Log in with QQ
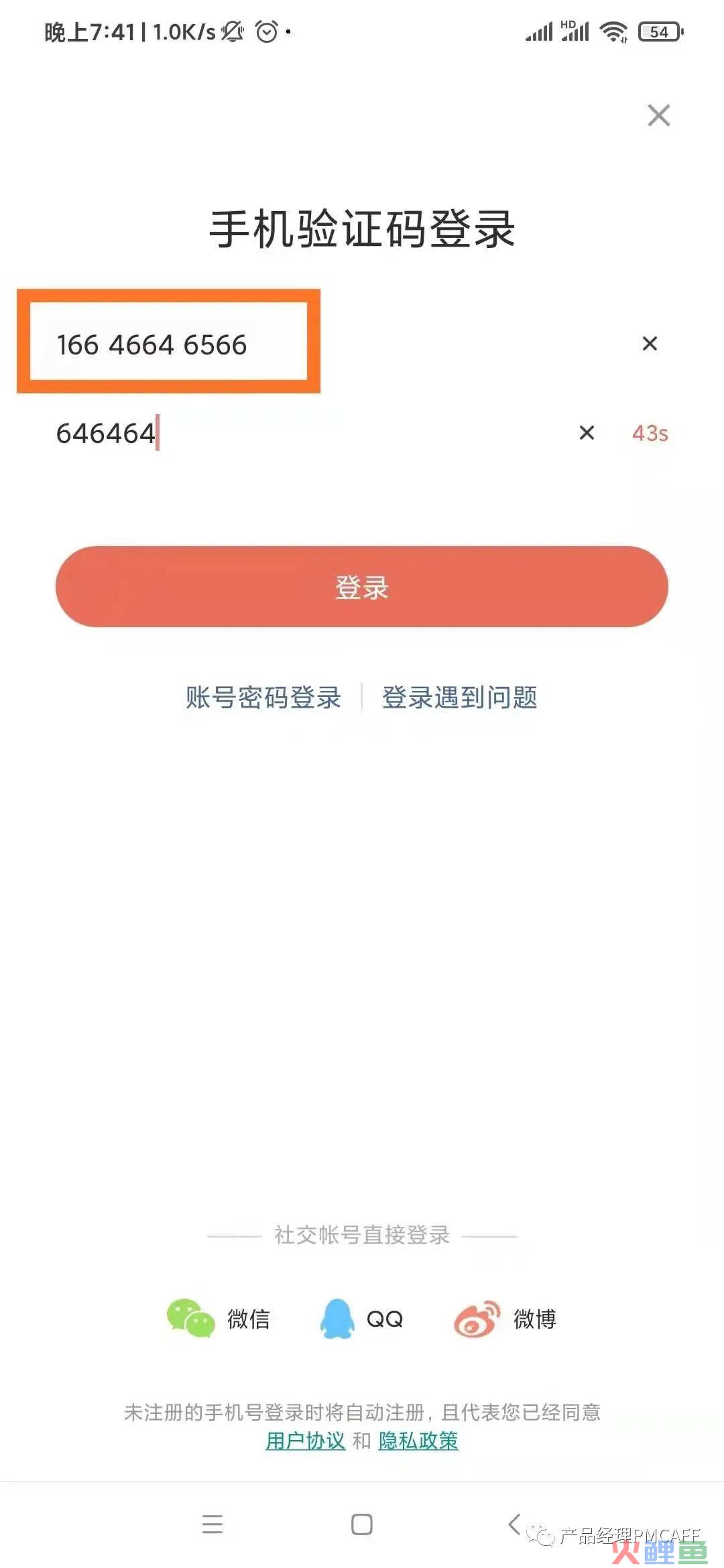 coord(362,1319)
